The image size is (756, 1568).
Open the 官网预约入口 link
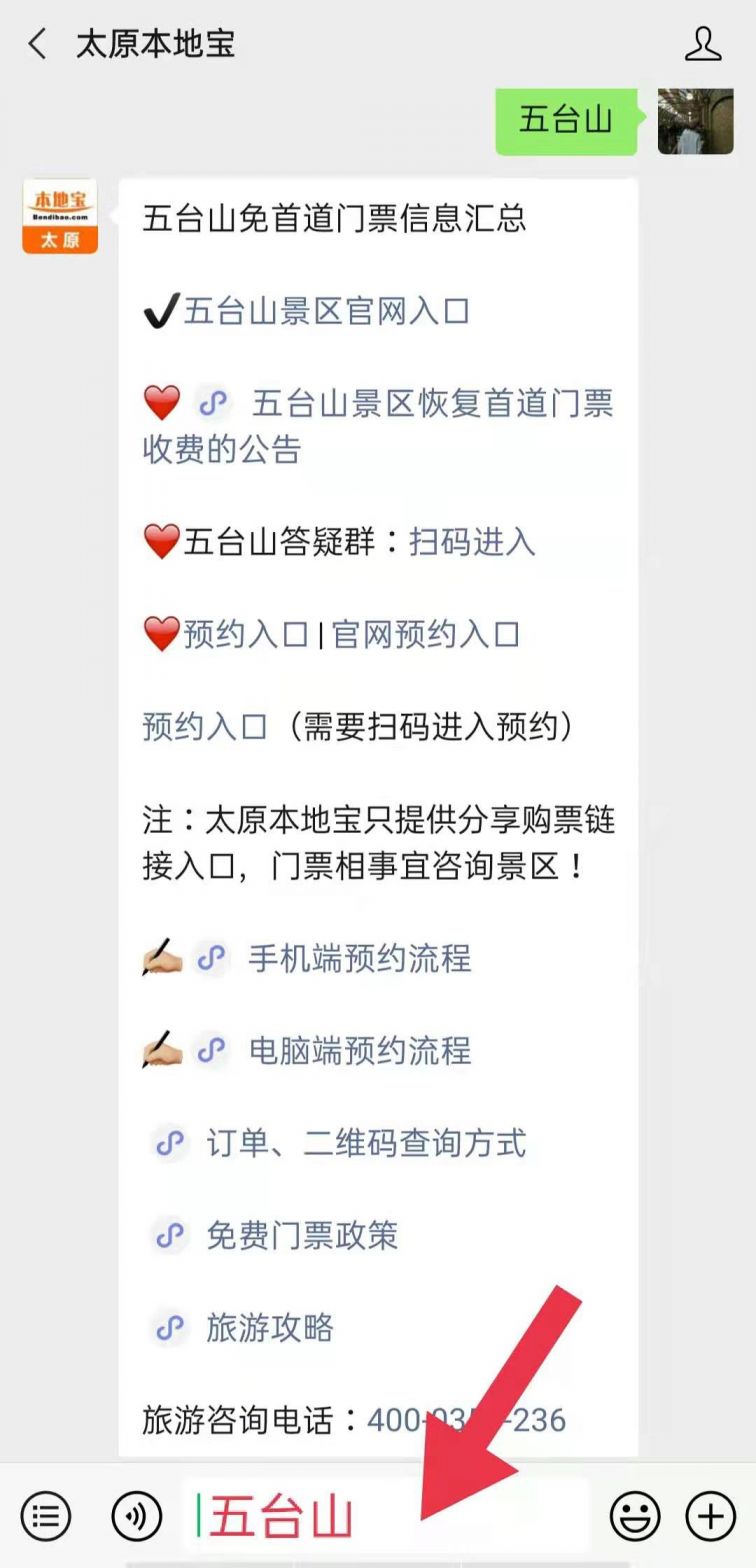tap(426, 634)
